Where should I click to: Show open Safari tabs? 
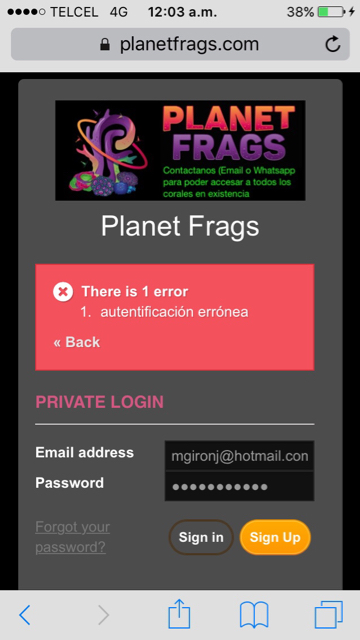(x=329, y=615)
